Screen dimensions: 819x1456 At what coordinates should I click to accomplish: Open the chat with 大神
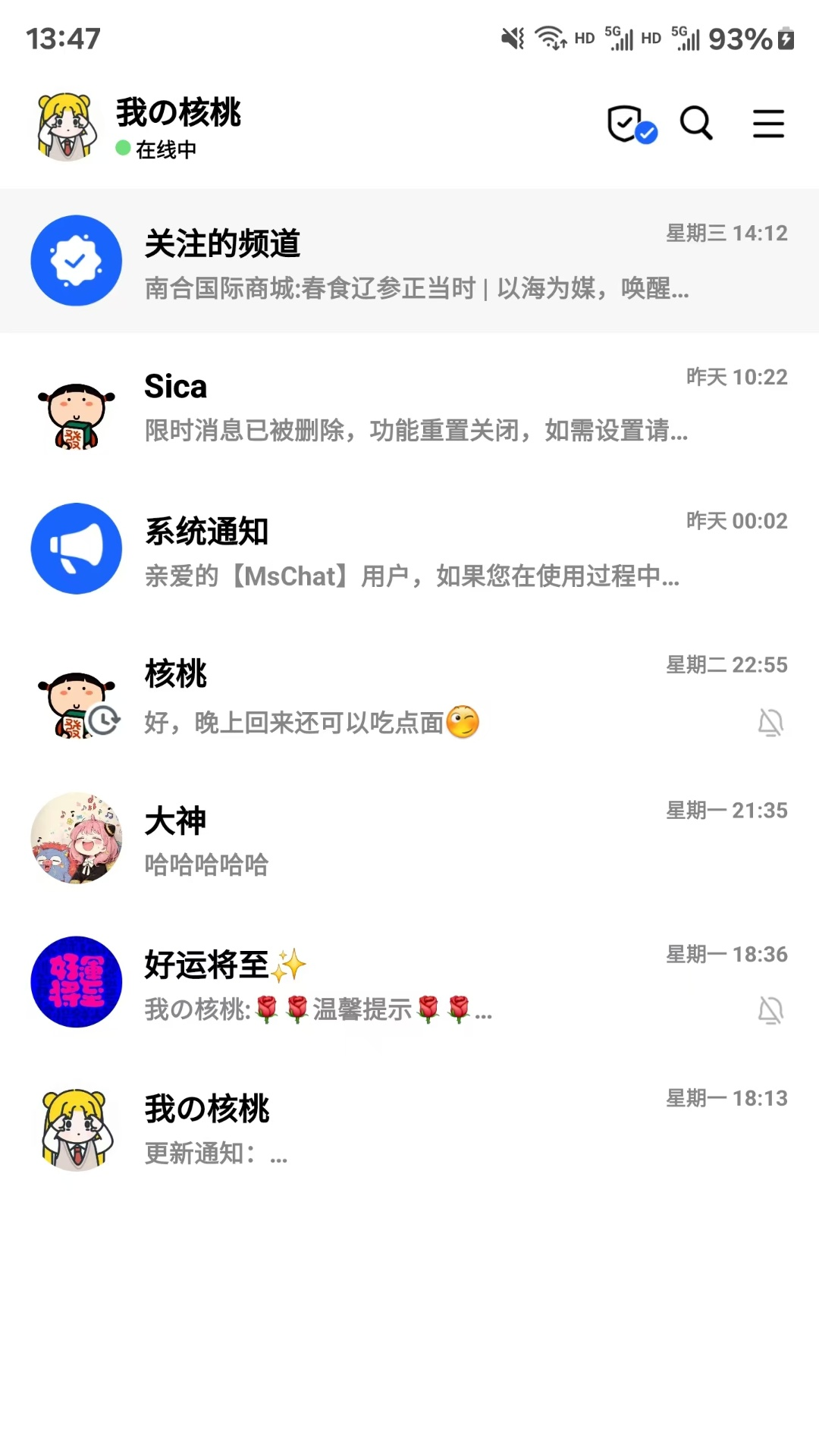[x=409, y=839]
